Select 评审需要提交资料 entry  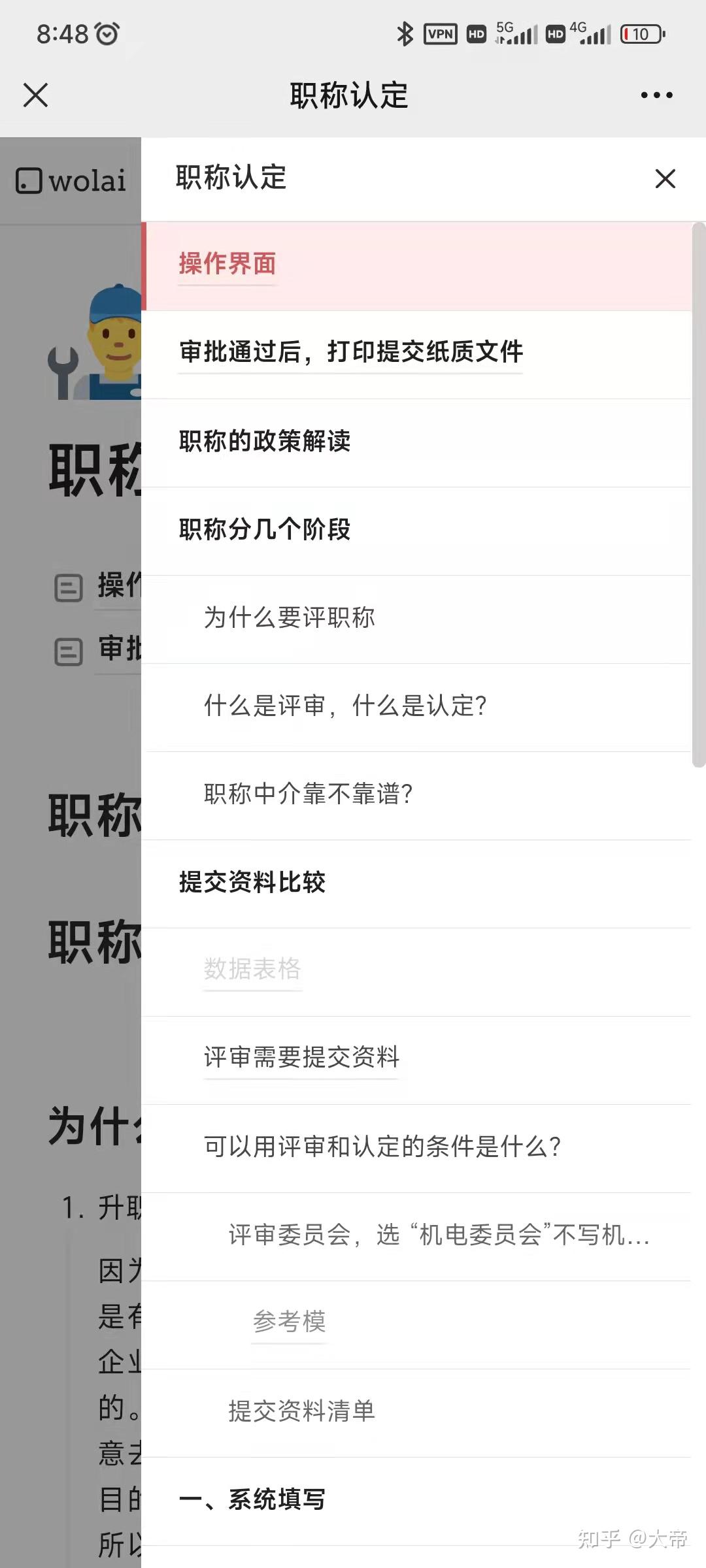[302, 1058]
